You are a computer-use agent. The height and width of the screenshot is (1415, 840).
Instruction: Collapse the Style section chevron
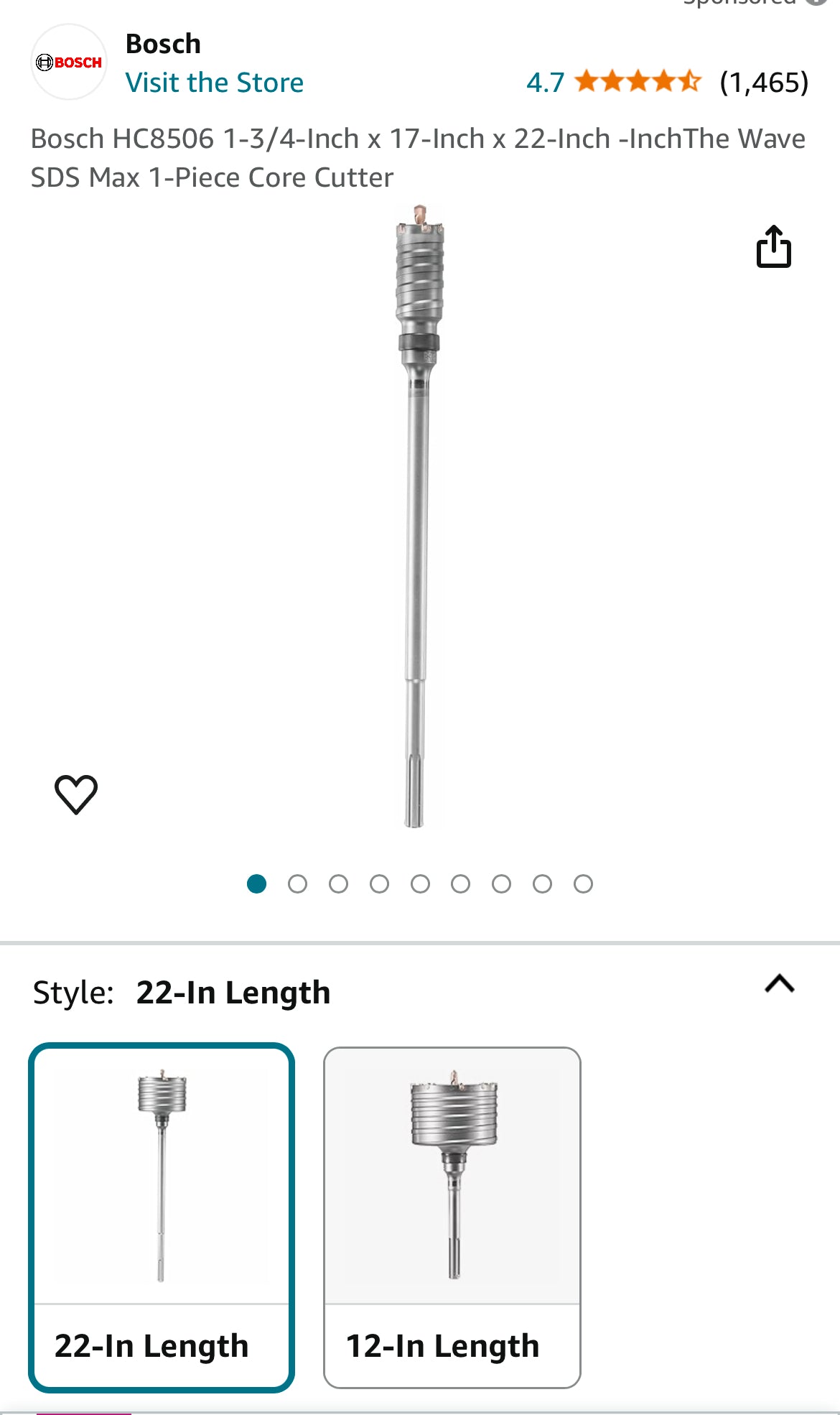779,983
